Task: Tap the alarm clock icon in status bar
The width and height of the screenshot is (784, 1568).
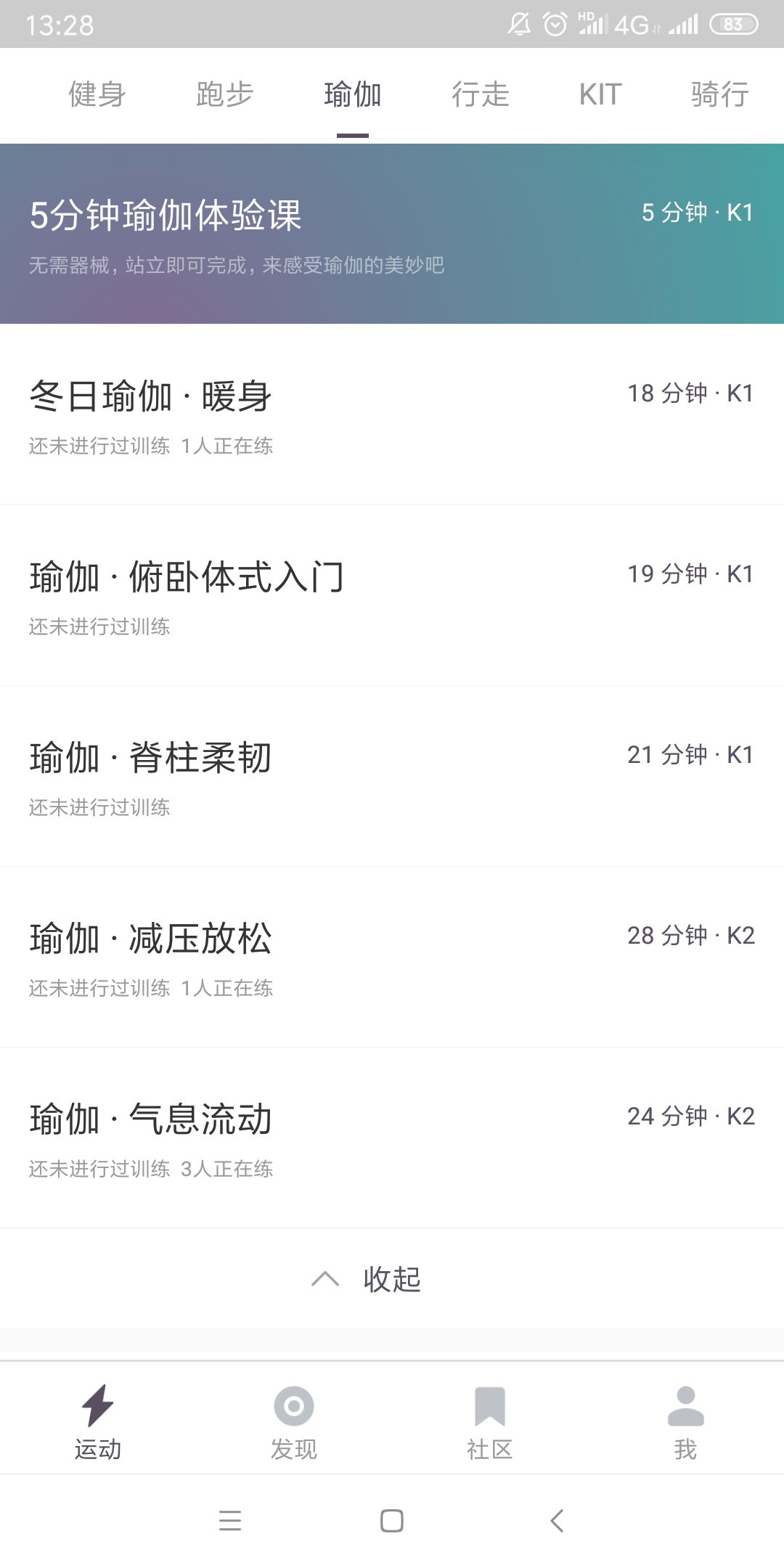Action: coord(553,24)
